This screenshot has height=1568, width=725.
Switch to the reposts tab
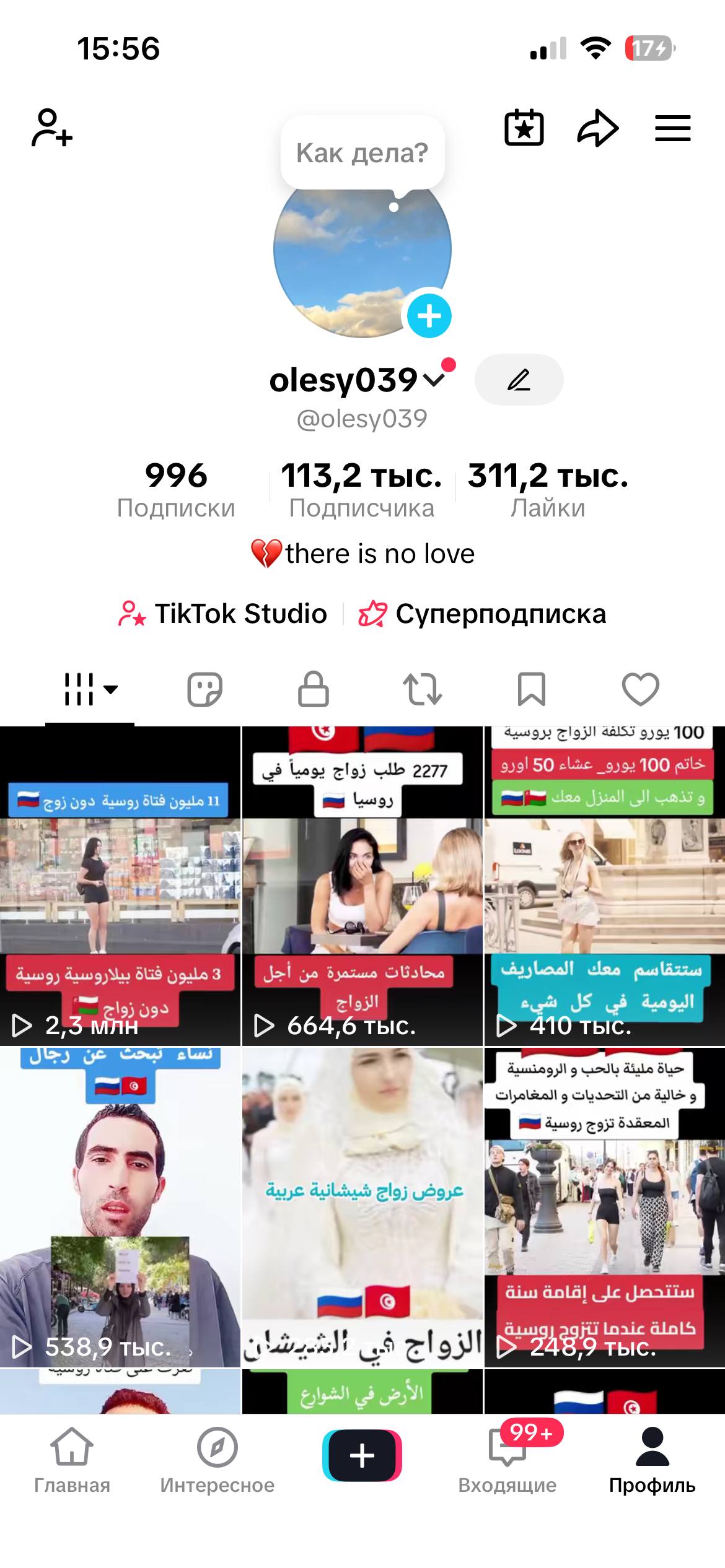pyautogui.click(x=423, y=689)
